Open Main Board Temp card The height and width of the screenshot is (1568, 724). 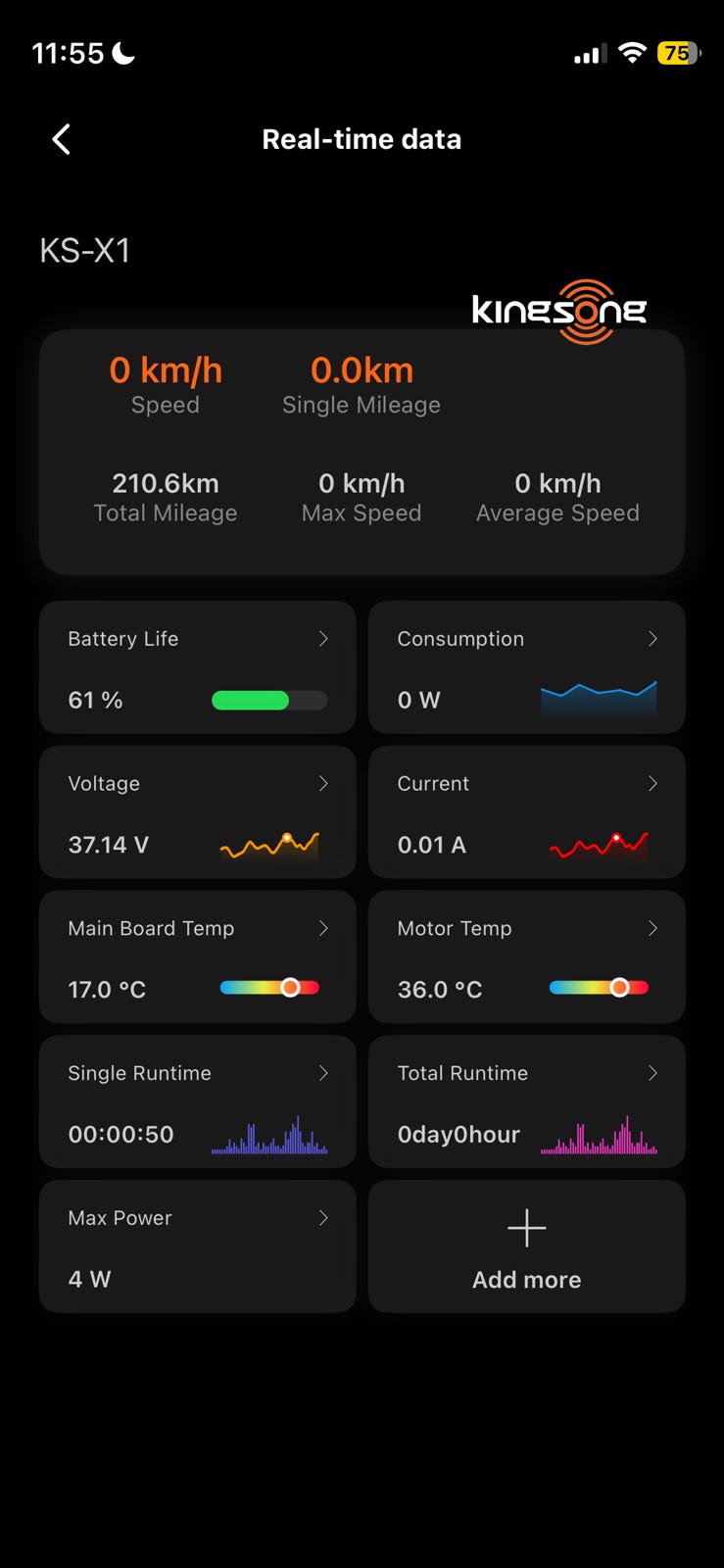pyautogui.click(x=197, y=957)
